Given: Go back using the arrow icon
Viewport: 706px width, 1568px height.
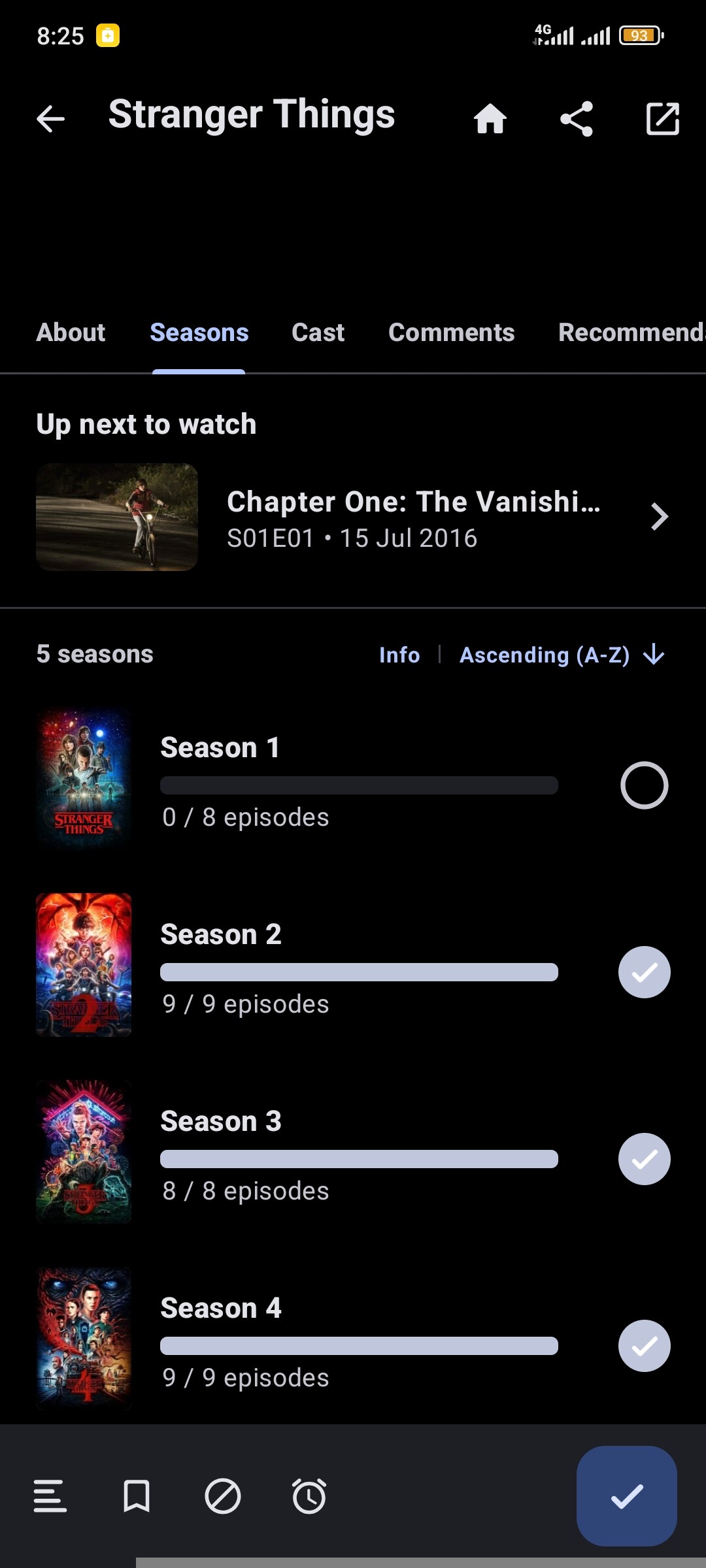Looking at the screenshot, I should click(x=50, y=119).
